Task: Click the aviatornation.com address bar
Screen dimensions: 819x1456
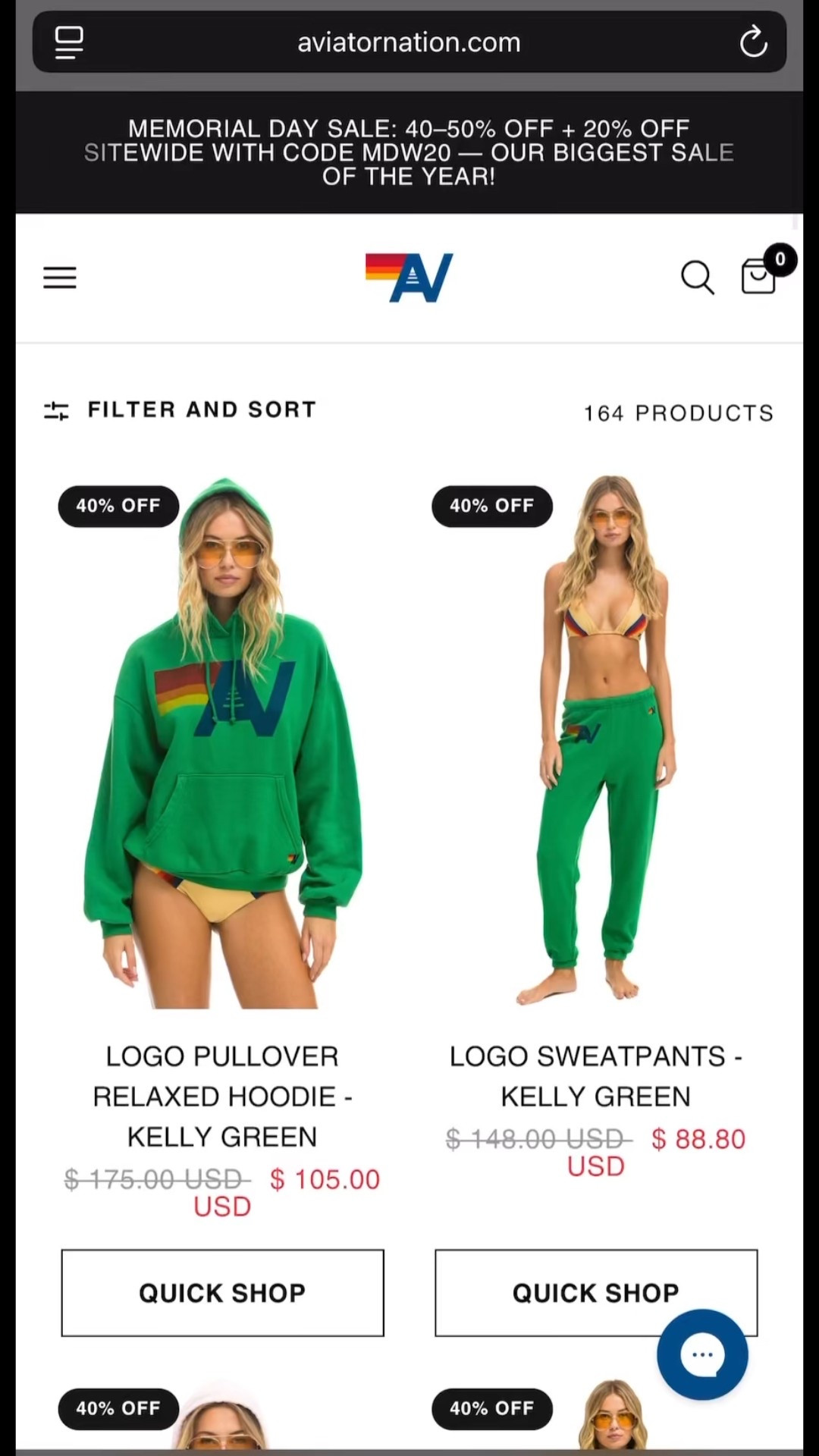Action: coord(409,42)
